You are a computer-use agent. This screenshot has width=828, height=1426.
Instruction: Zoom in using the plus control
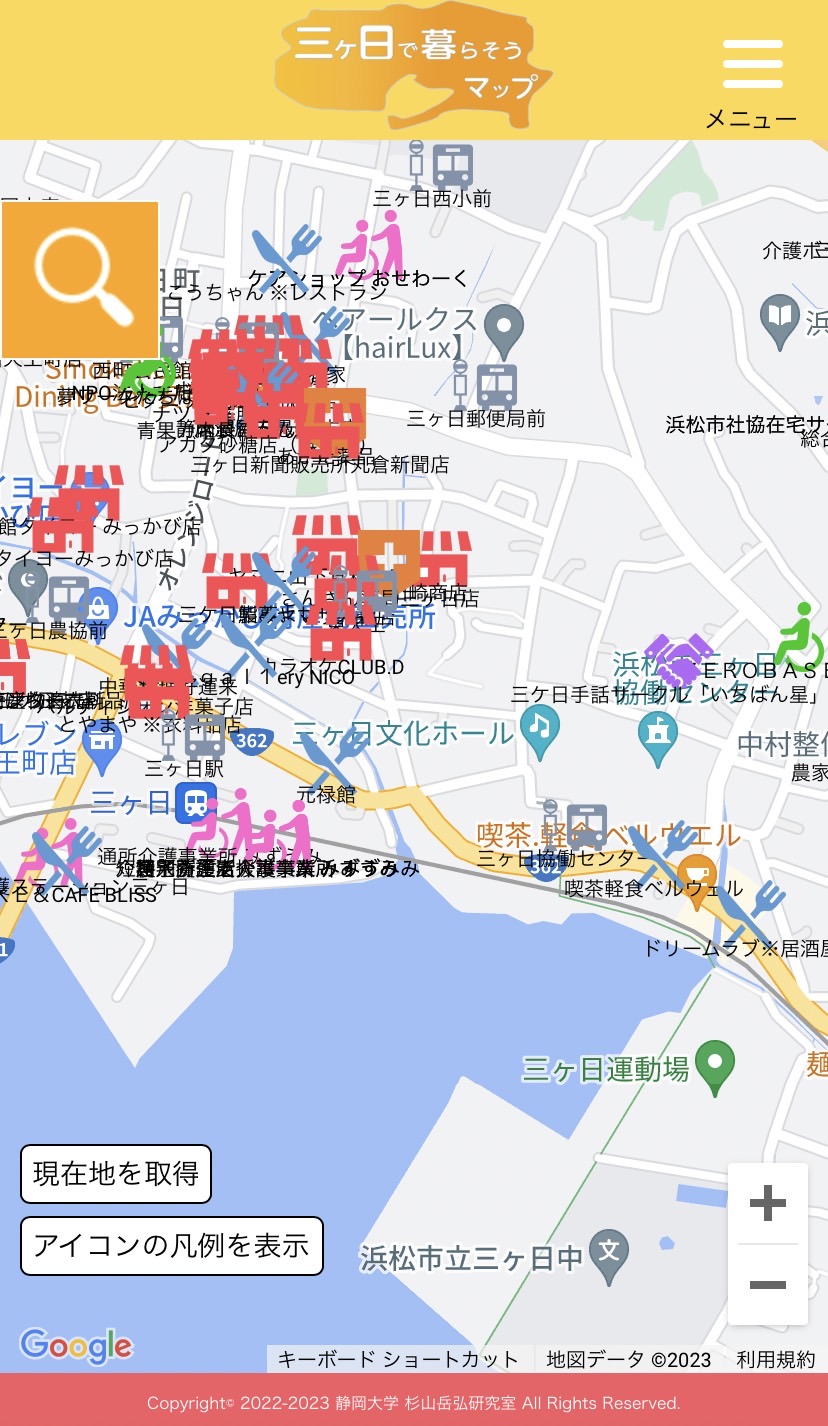[x=767, y=1203]
